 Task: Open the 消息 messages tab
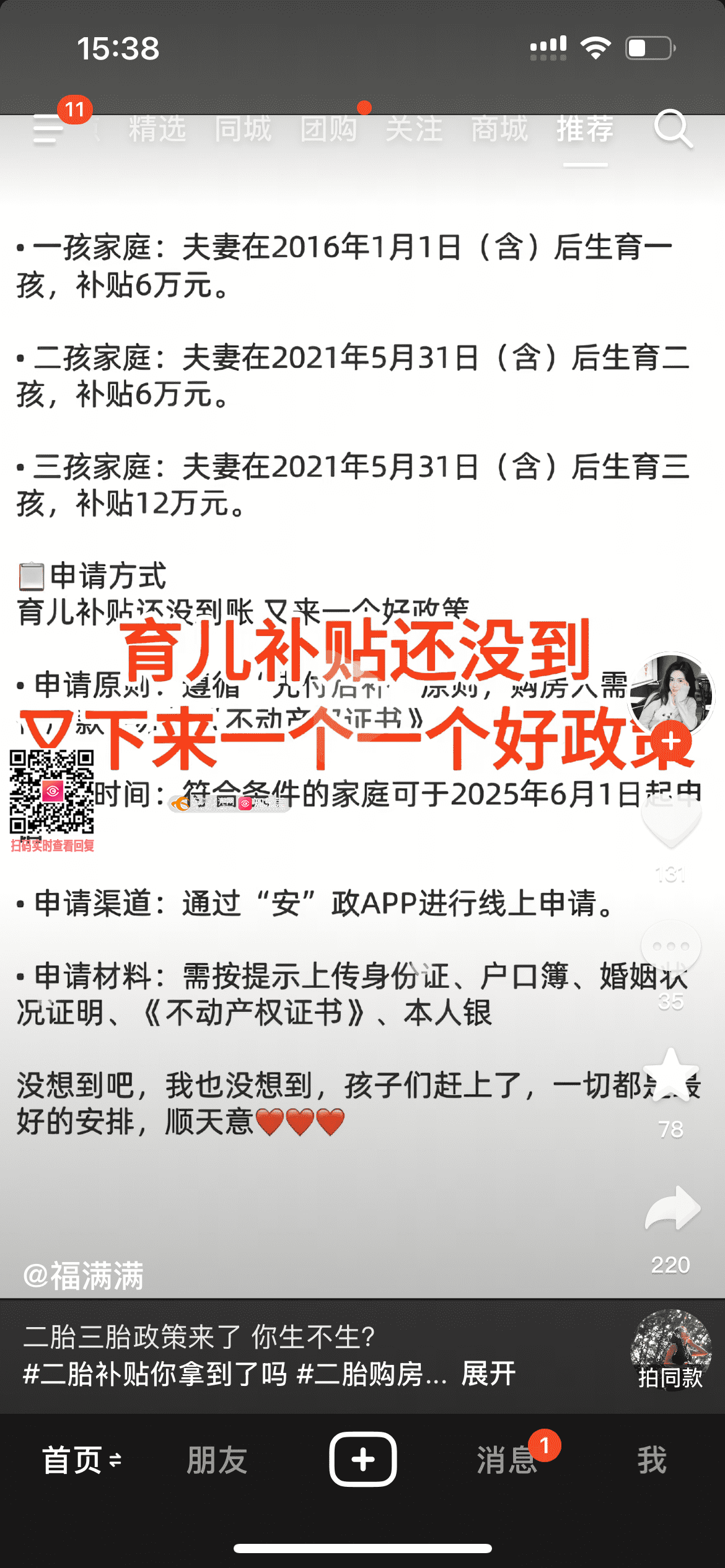(x=507, y=1460)
